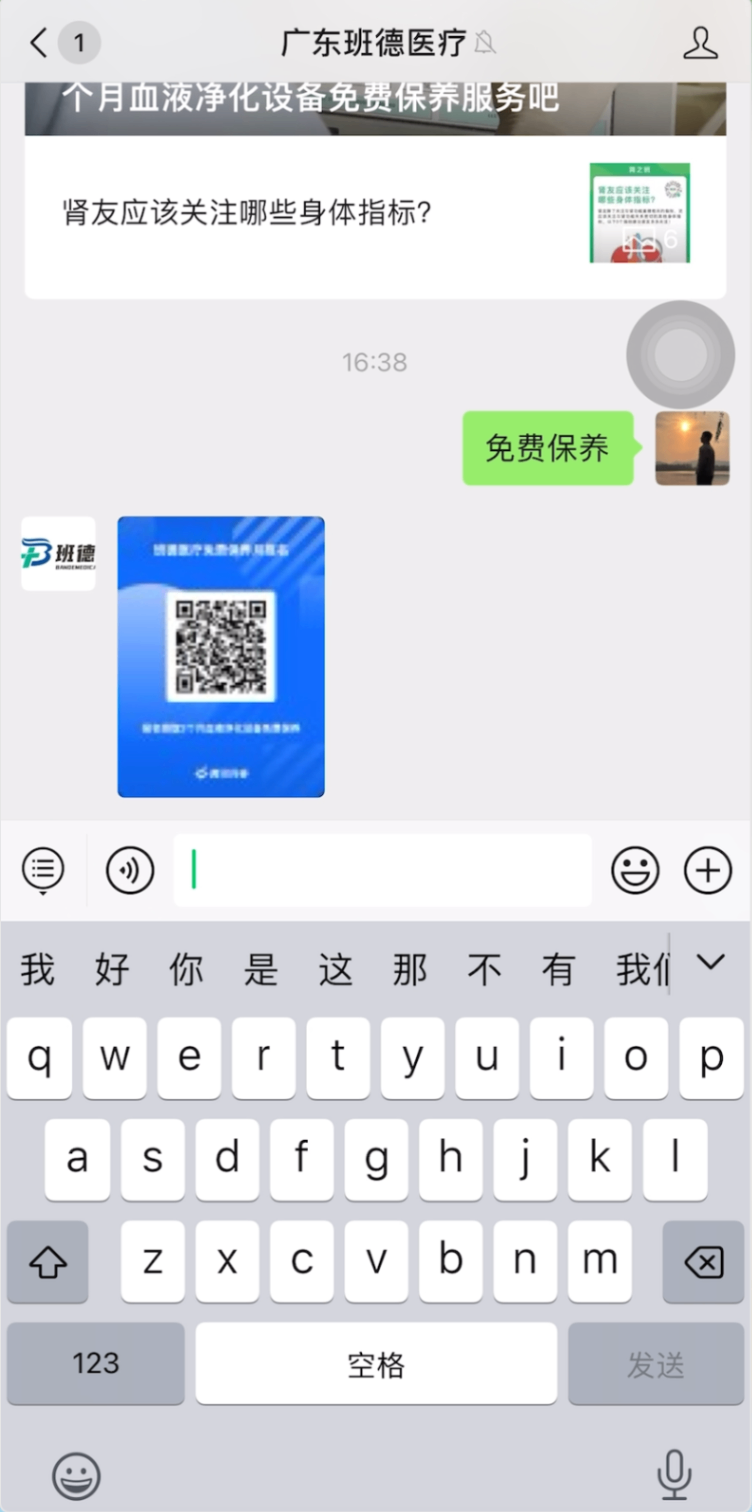Tap the shift key

[47, 1262]
